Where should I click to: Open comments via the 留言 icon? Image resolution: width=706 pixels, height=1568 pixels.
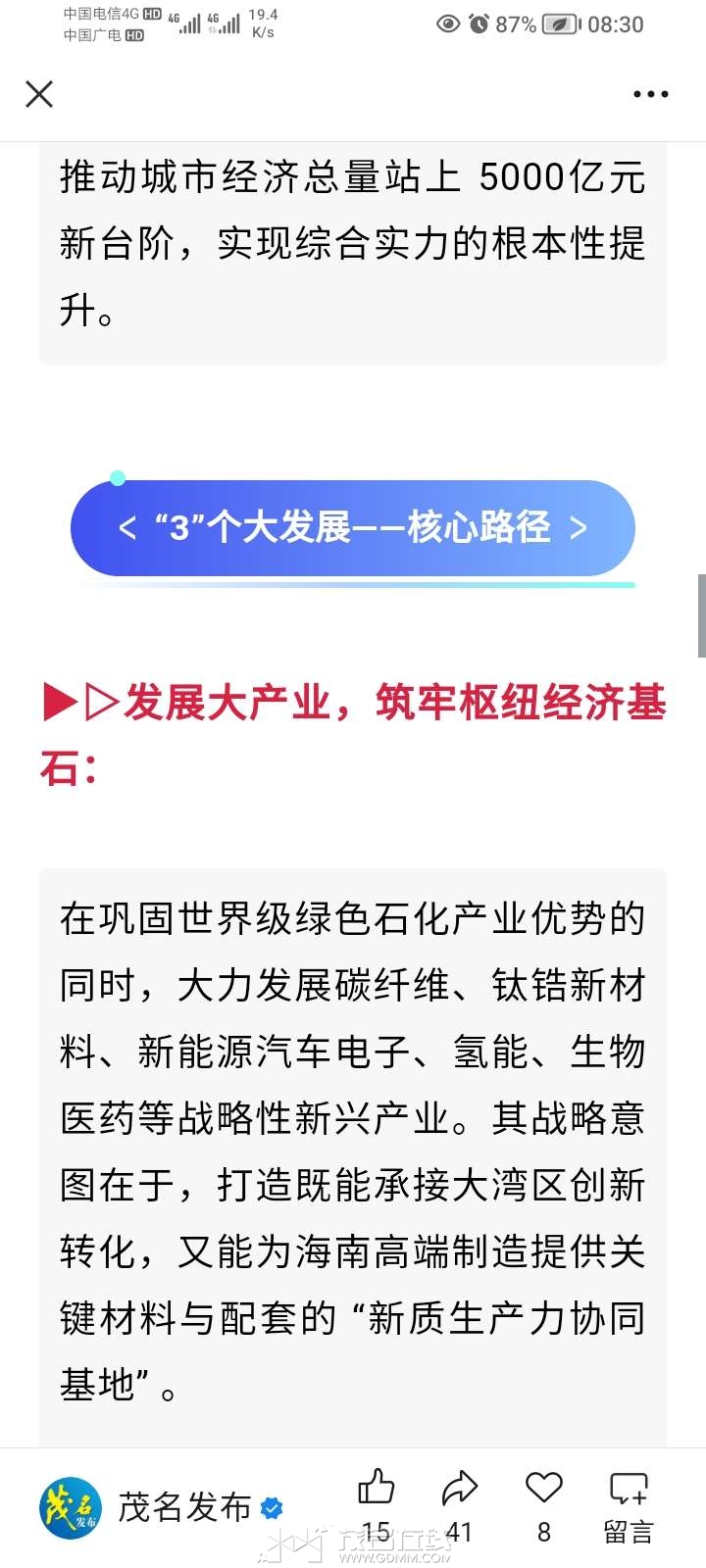pos(627,1490)
